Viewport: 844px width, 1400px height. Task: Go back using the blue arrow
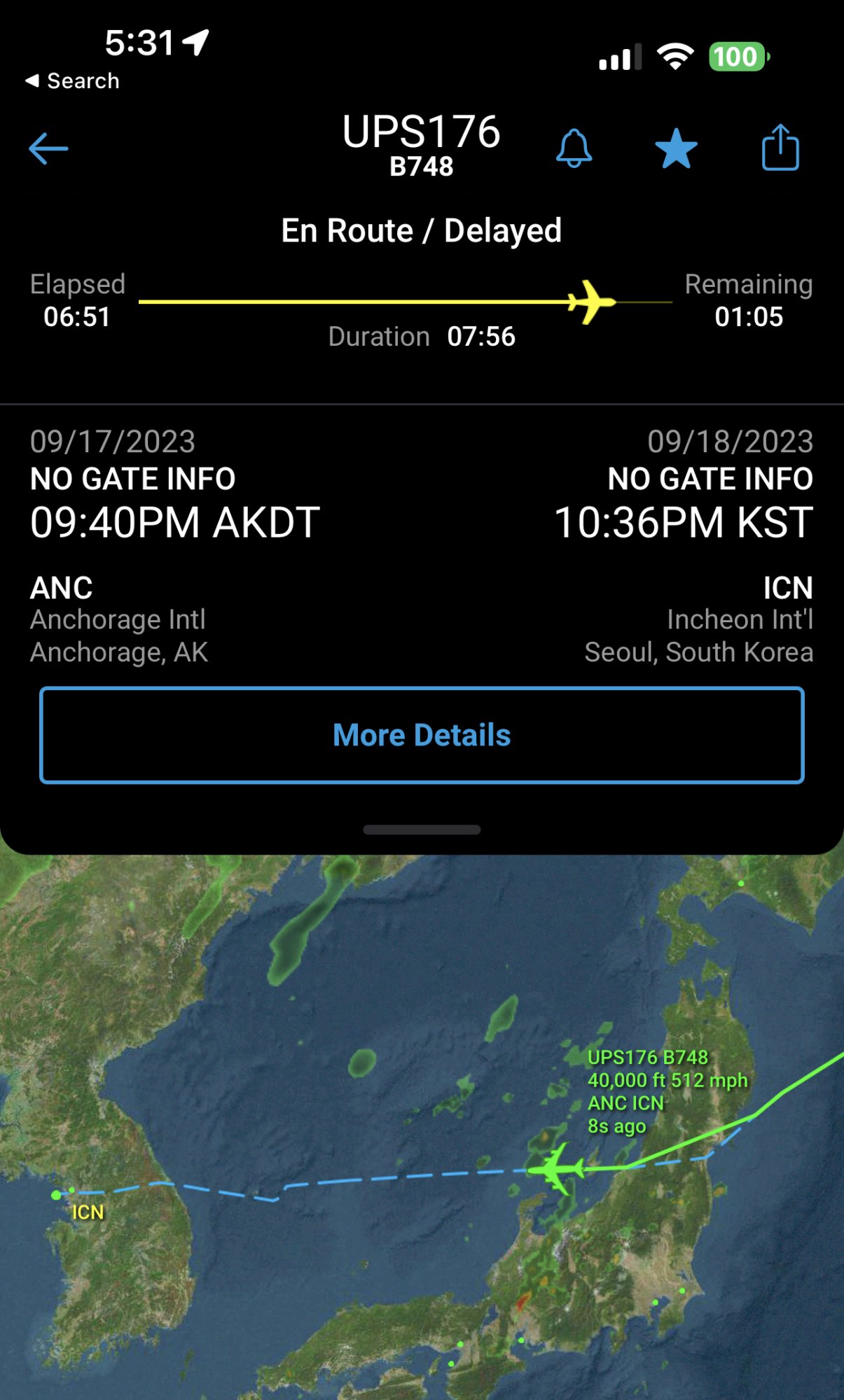pyautogui.click(x=48, y=148)
